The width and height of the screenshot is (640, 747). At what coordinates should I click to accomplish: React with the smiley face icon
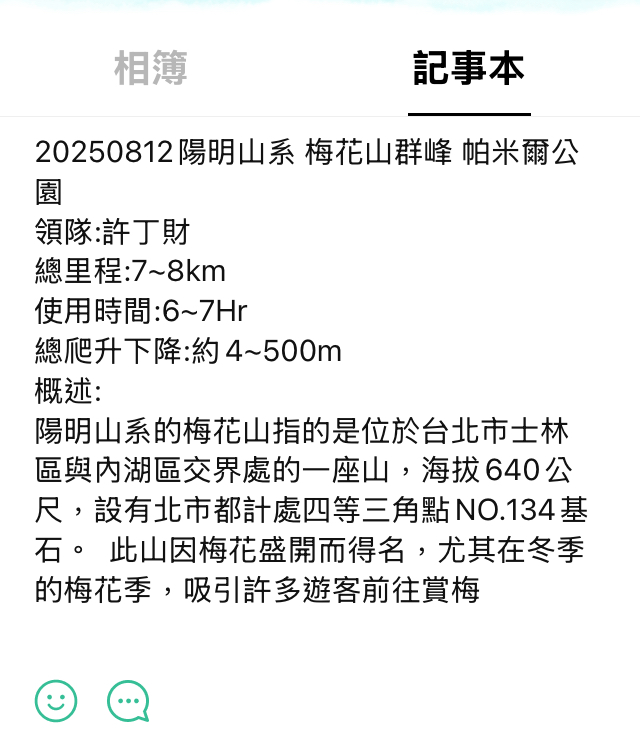(x=56, y=701)
